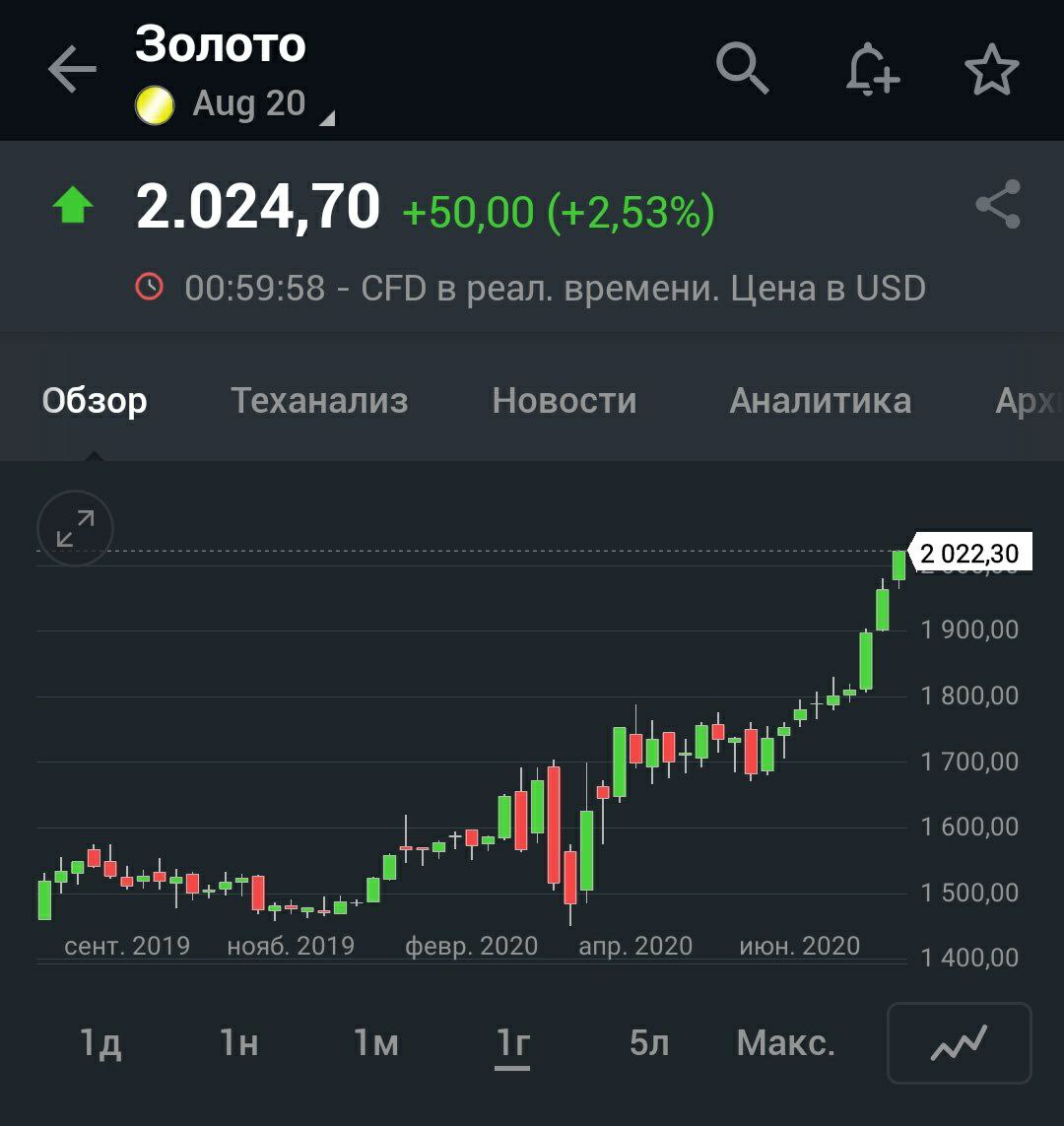Screen dimensions: 1064x1126
Task: Expand the chart to full screen
Action: point(76,528)
